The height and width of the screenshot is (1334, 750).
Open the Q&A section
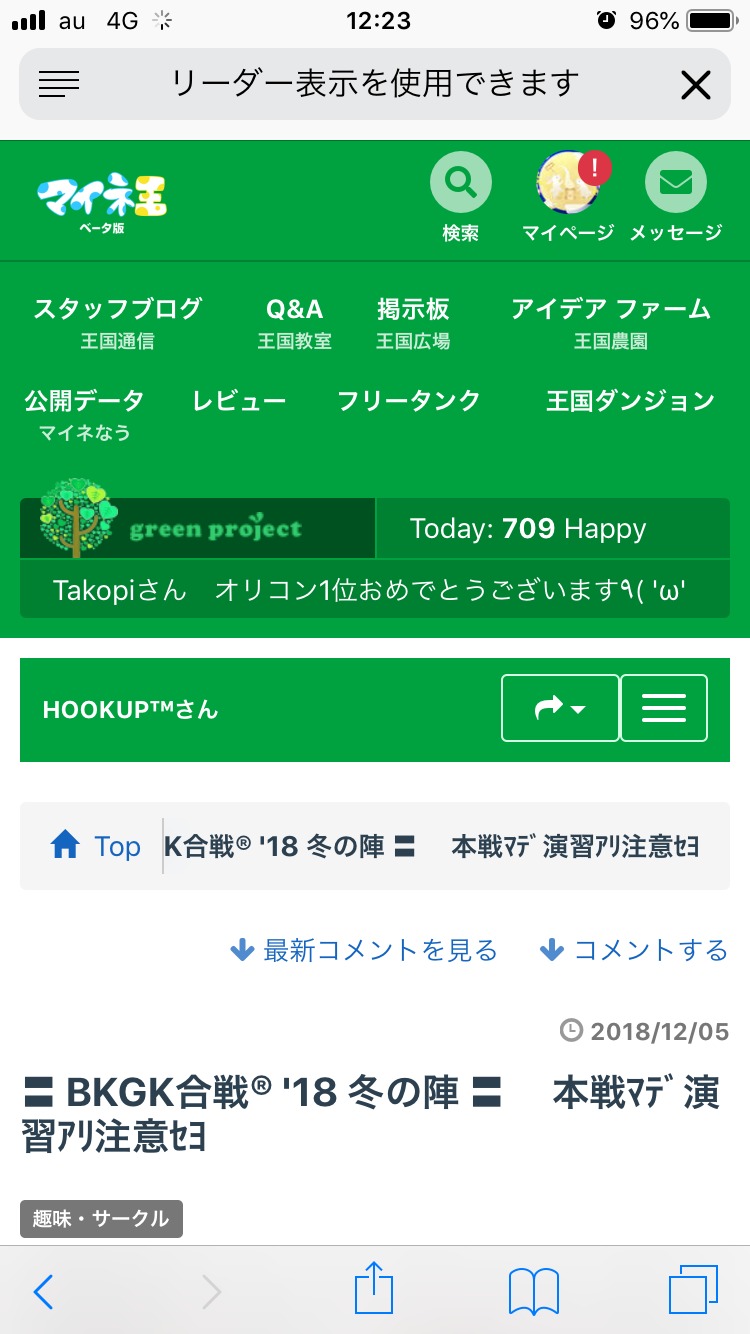[294, 310]
